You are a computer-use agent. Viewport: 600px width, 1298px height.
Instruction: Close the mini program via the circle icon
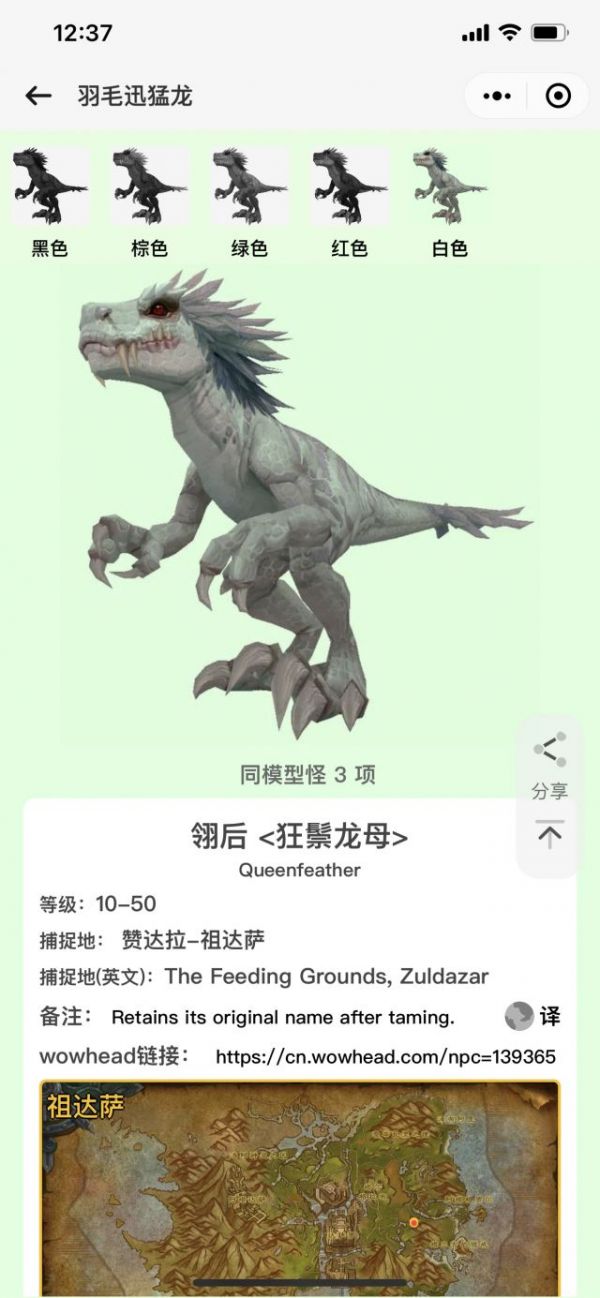click(558, 96)
